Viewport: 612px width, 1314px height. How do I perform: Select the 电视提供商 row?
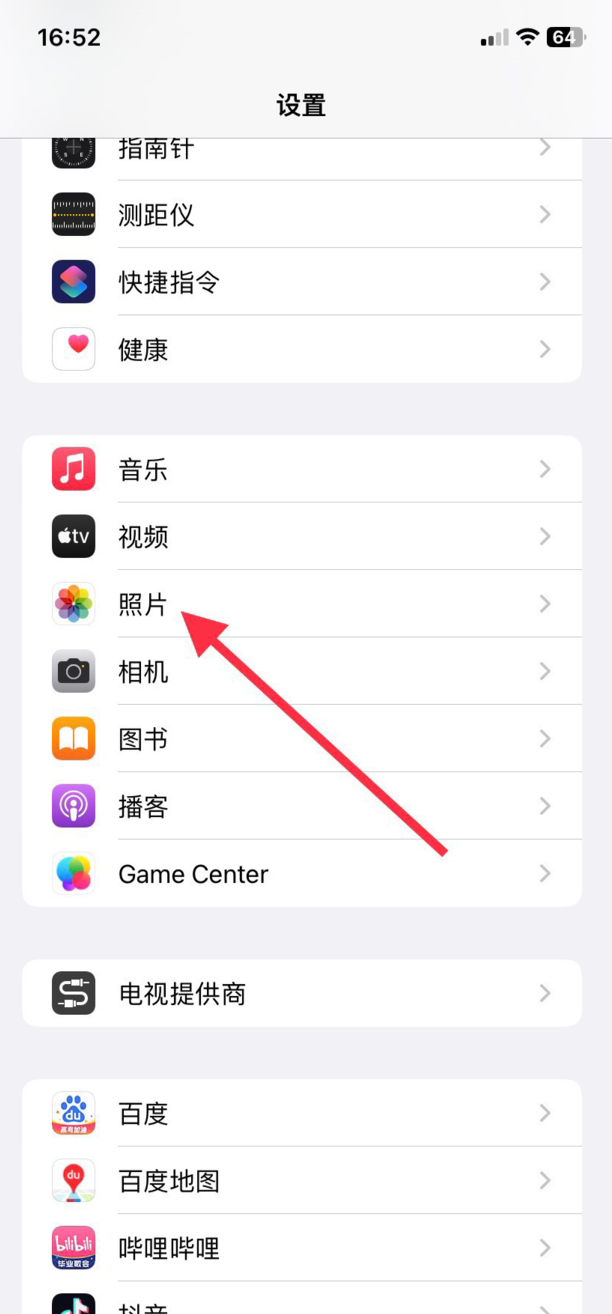coord(300,993)
